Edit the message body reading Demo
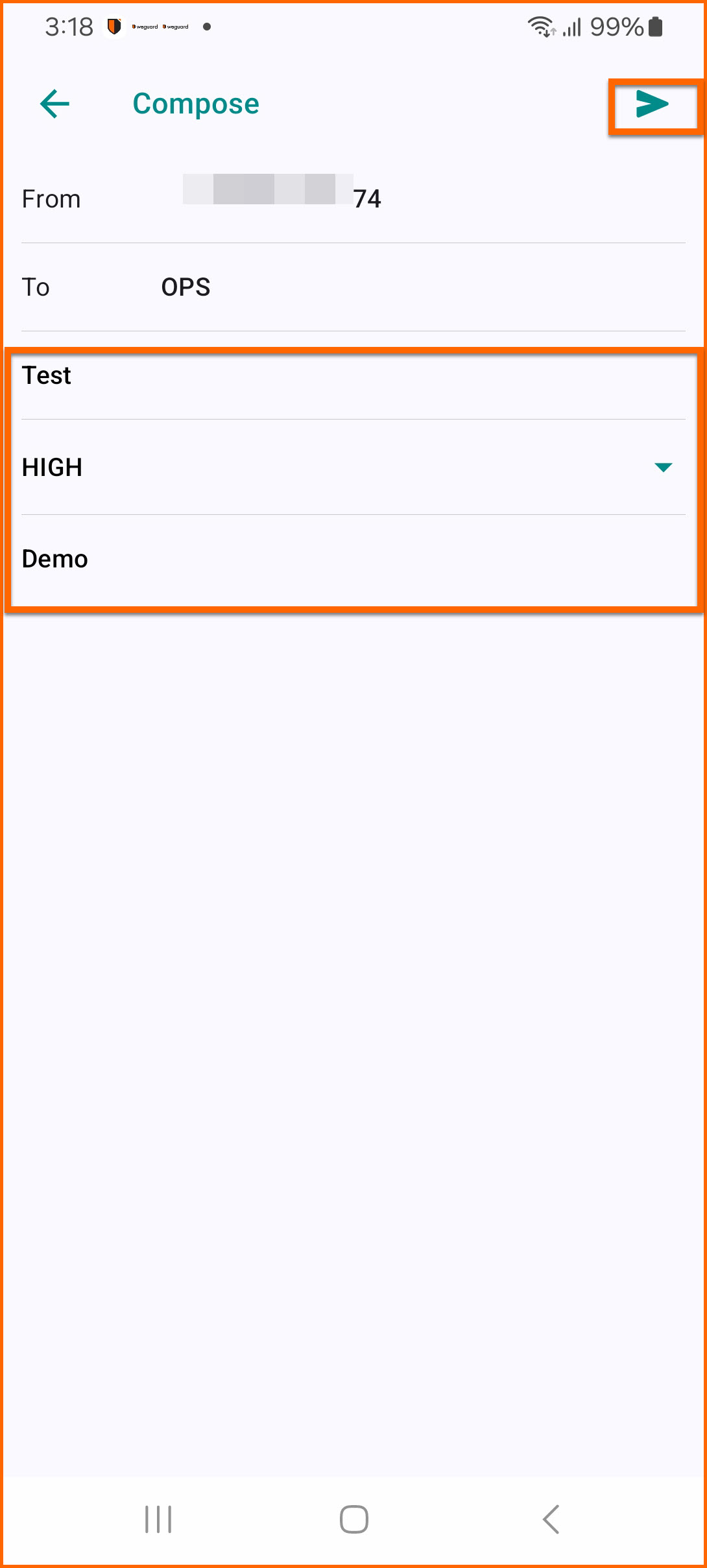The height and width of the screenshot is (1568, 707). click(353, 559)
